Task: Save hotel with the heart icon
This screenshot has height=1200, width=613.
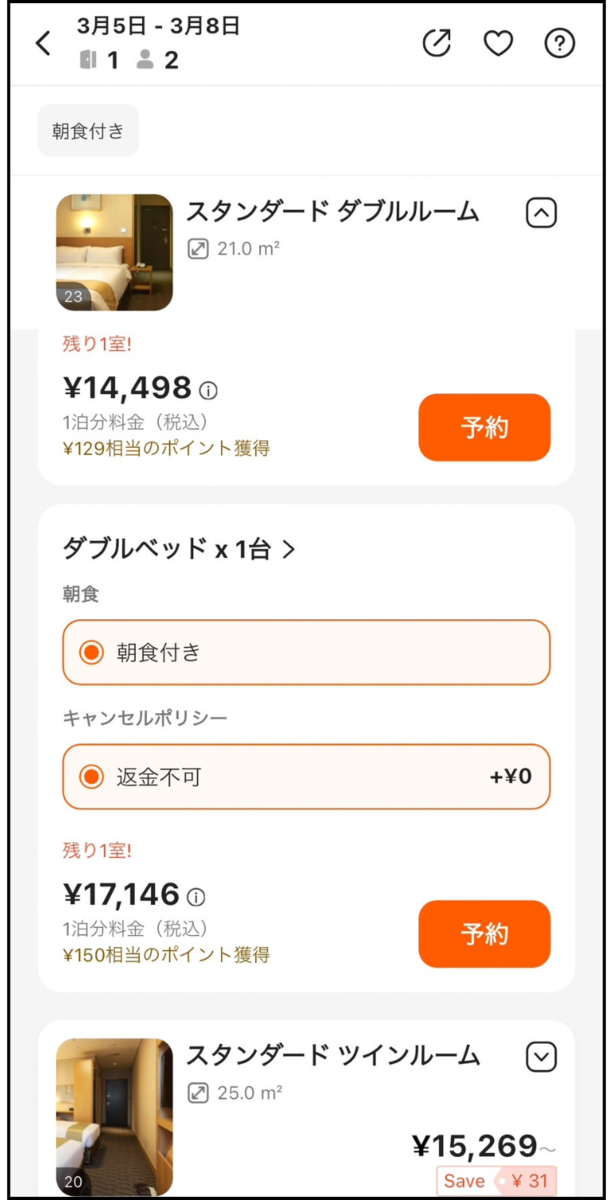Action: tap(498, 43)
